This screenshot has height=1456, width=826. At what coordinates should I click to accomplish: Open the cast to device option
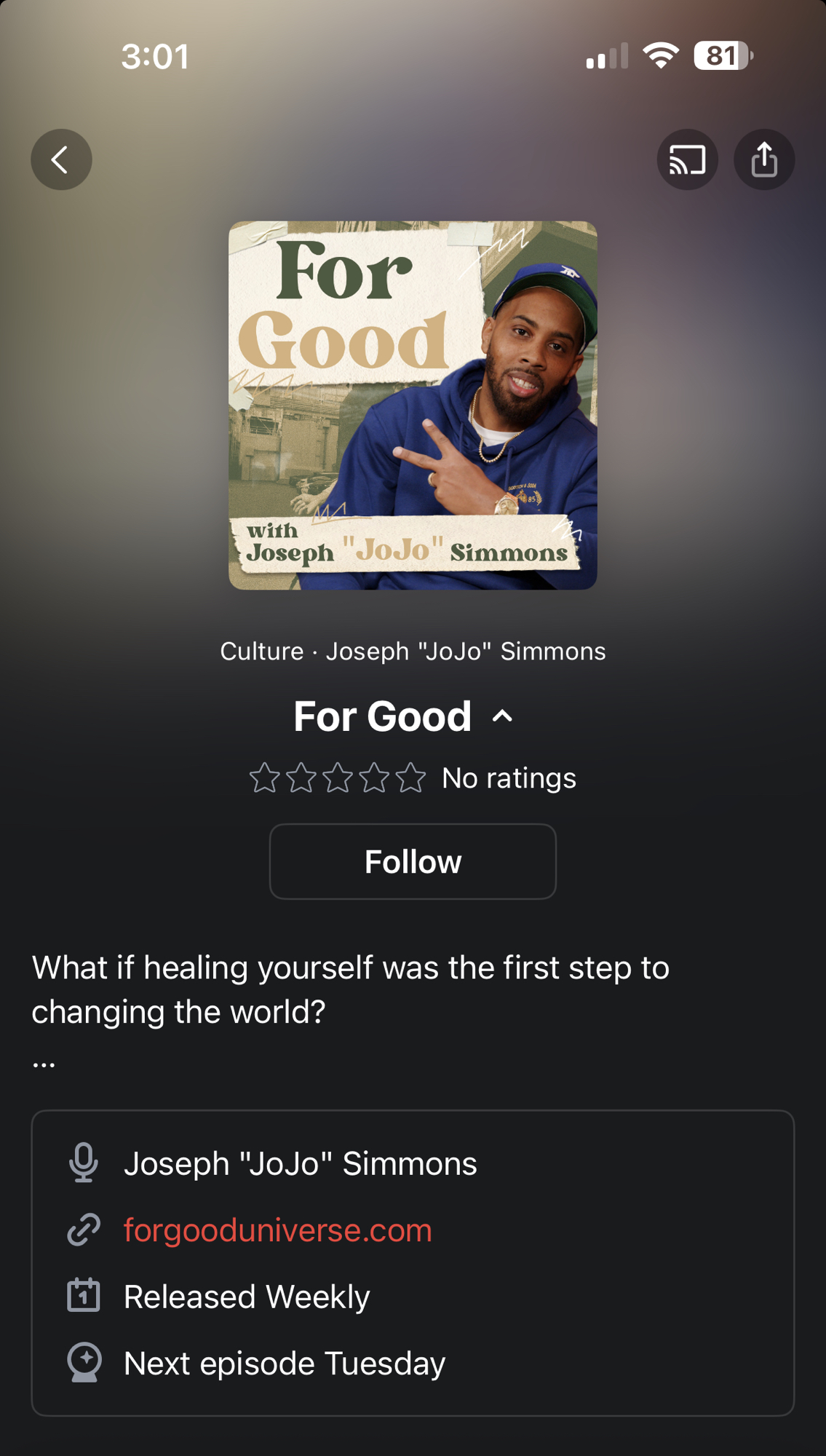(687, 159)
